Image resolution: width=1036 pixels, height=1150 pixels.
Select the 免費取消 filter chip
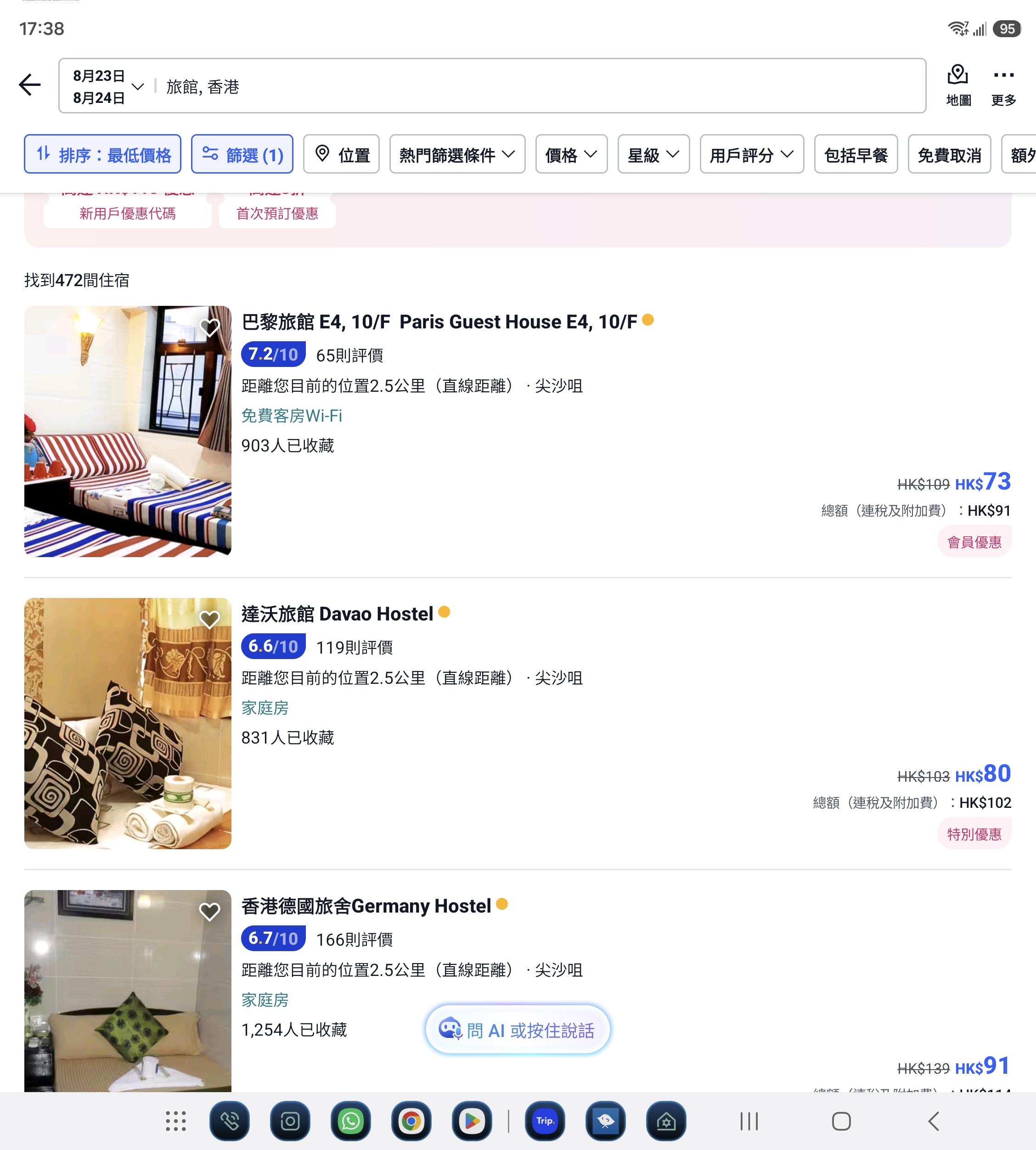tap(949, 154)
